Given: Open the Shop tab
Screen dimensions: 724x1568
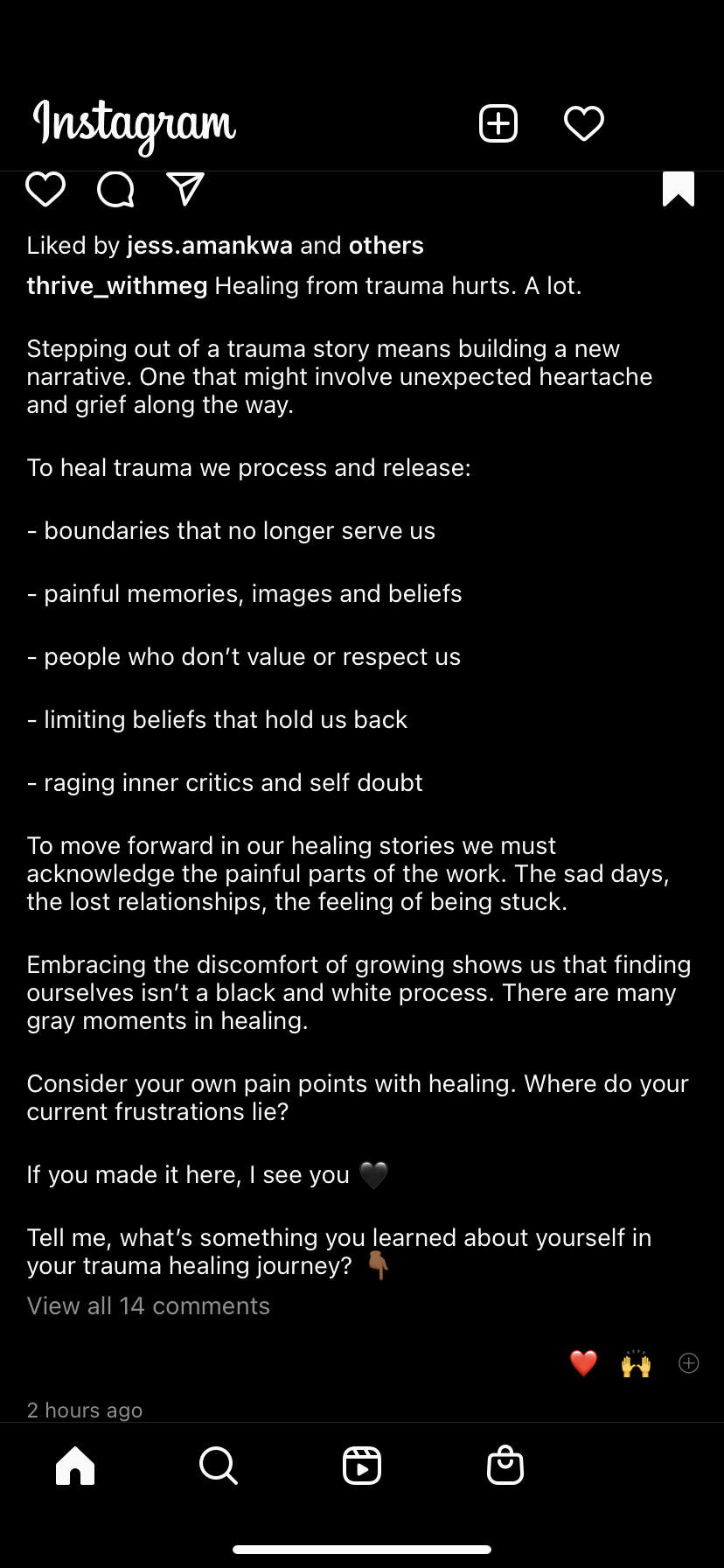Looking at the screenshot, I should (x=505, y=1465).
